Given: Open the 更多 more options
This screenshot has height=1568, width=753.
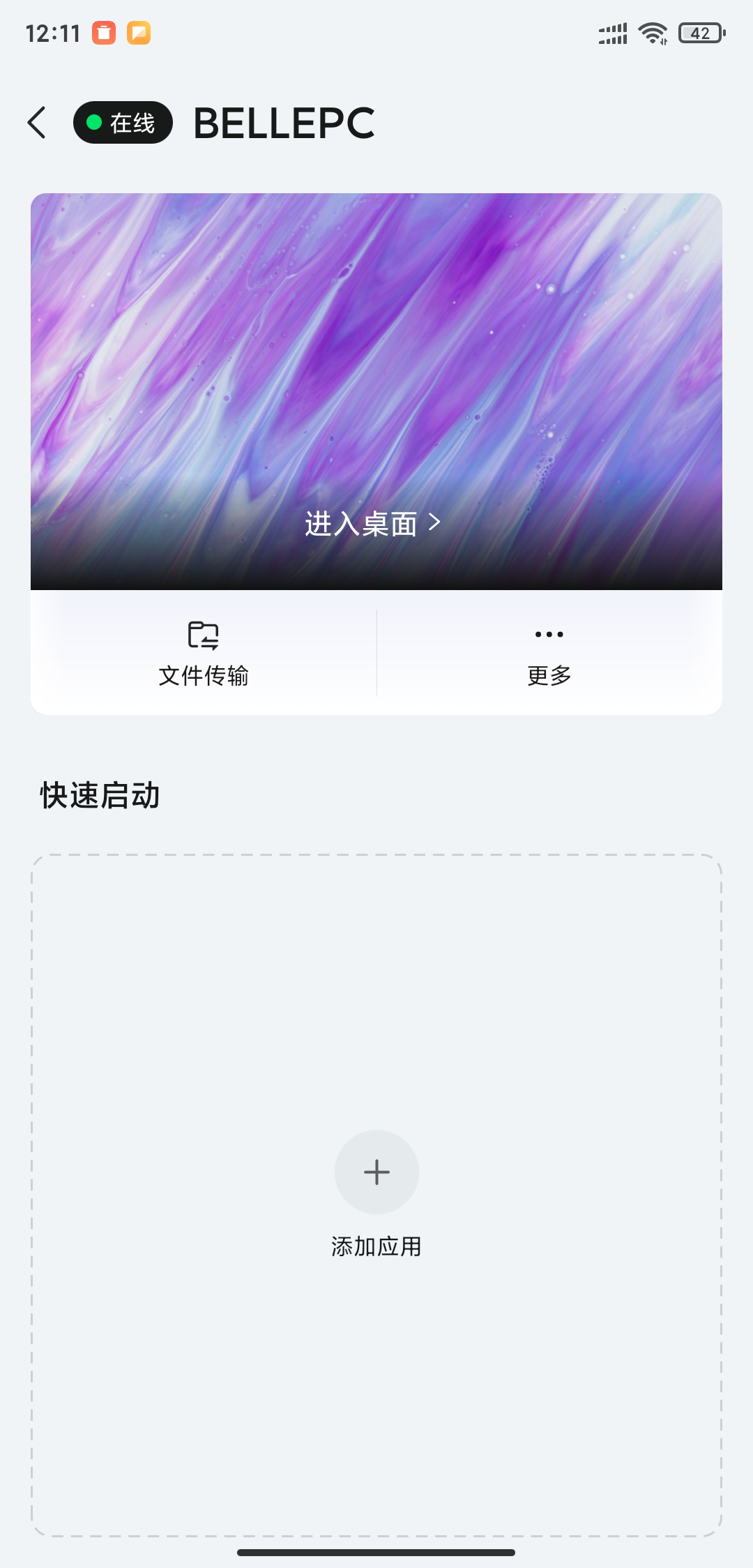Looking at the screenshot, I should click(x=549, y=653).
